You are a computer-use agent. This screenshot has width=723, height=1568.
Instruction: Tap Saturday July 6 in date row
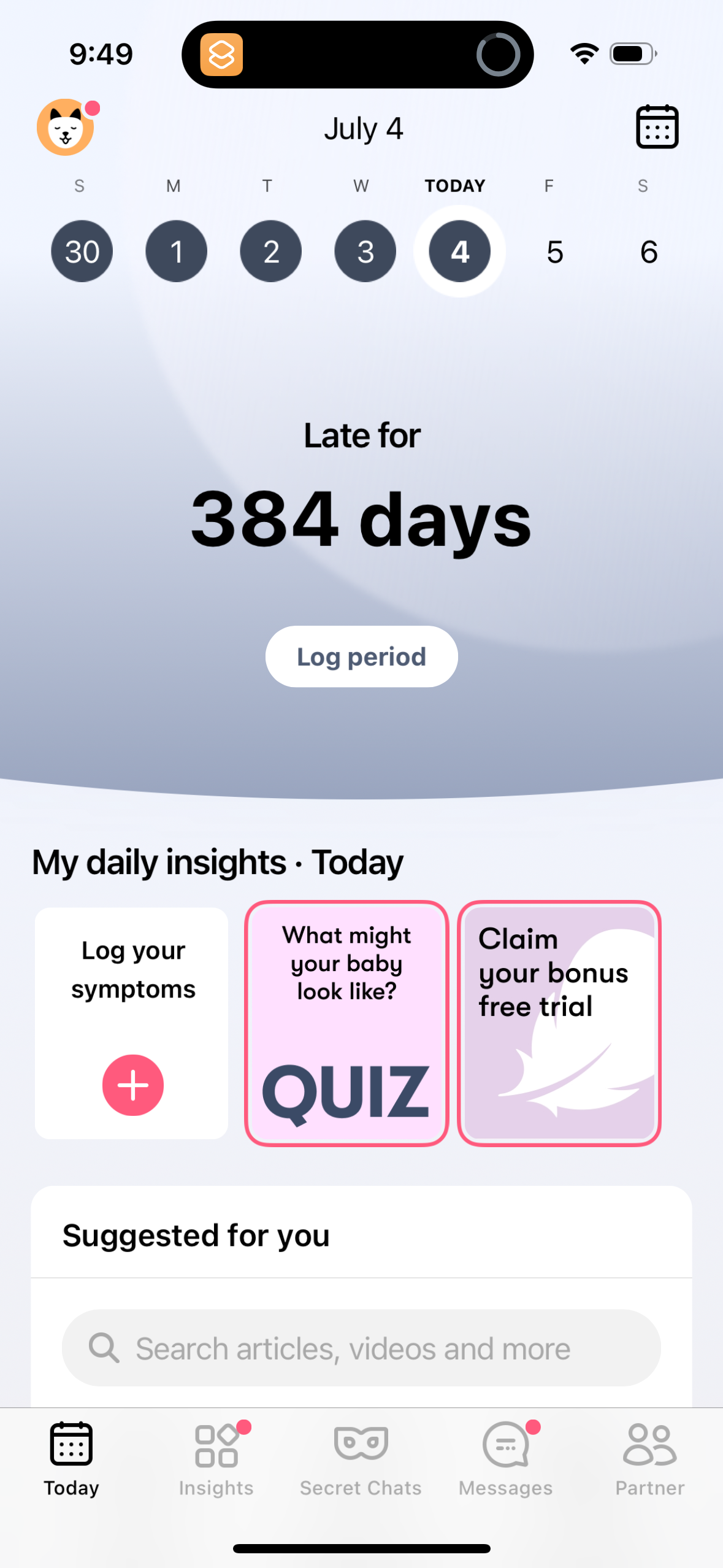coord(648,251)
